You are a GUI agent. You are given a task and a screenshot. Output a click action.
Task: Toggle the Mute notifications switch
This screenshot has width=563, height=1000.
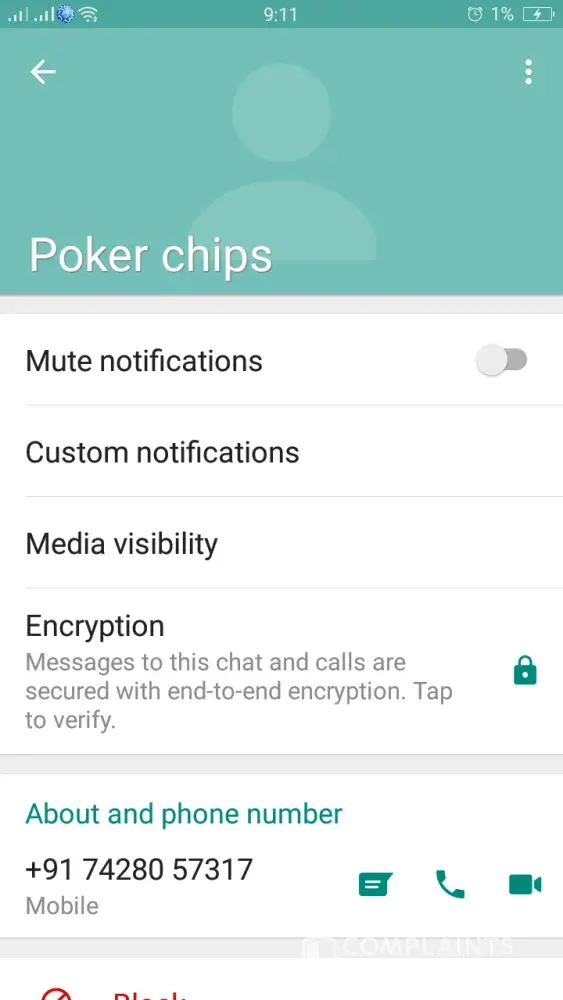pos(501,360)
